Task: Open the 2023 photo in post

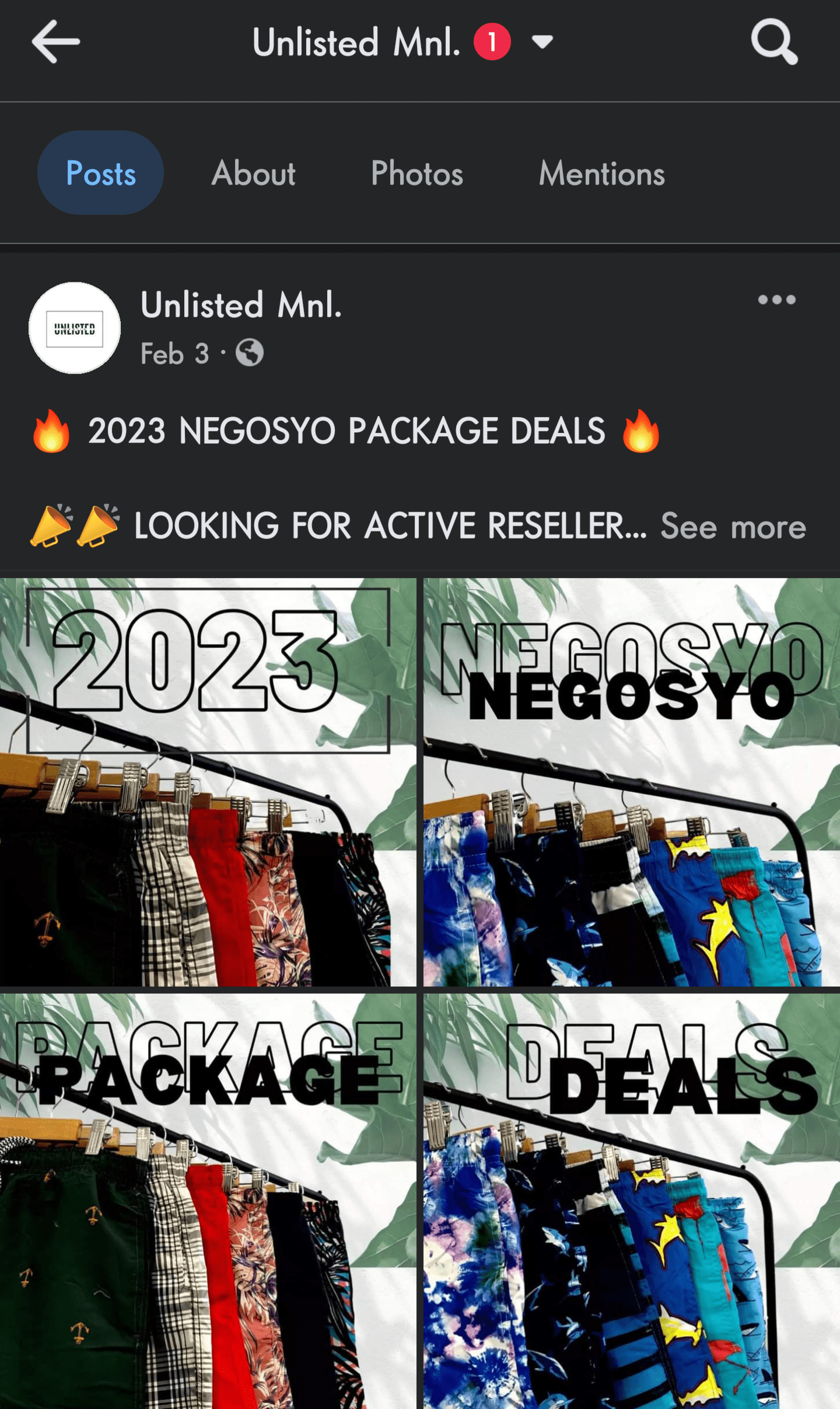Action: [x=208, y=782]
